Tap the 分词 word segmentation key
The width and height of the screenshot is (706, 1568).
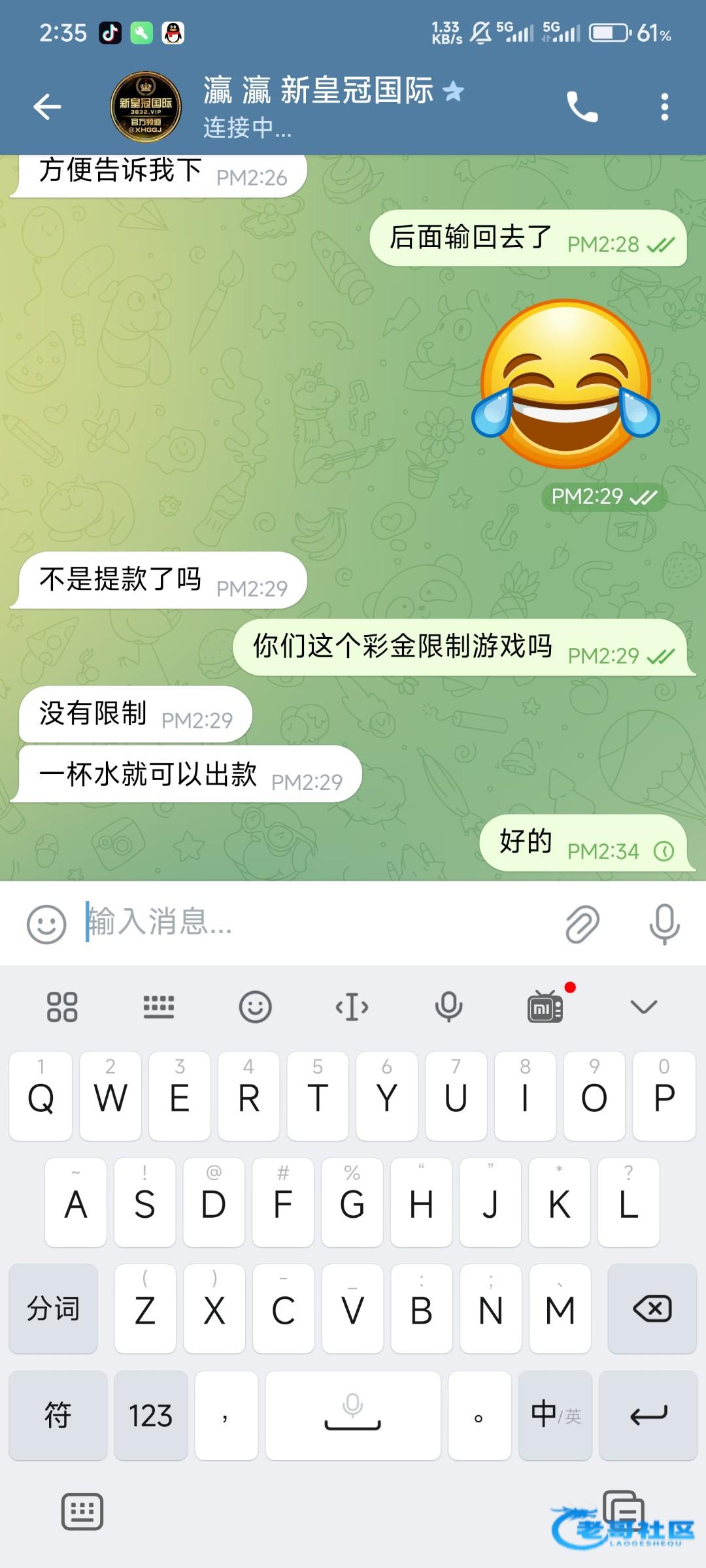[x=53, y=1309]
